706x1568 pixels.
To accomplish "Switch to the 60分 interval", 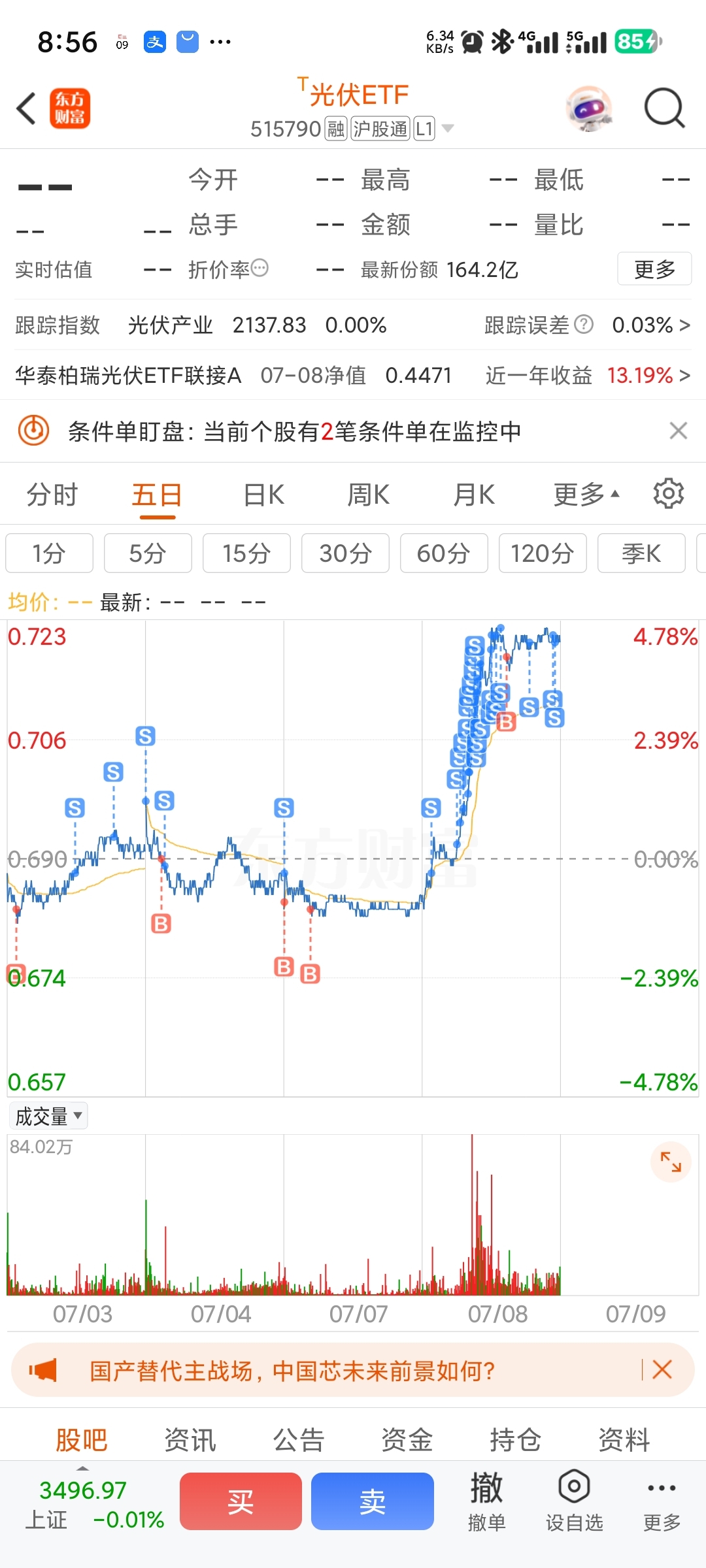I will click(444, 553).
